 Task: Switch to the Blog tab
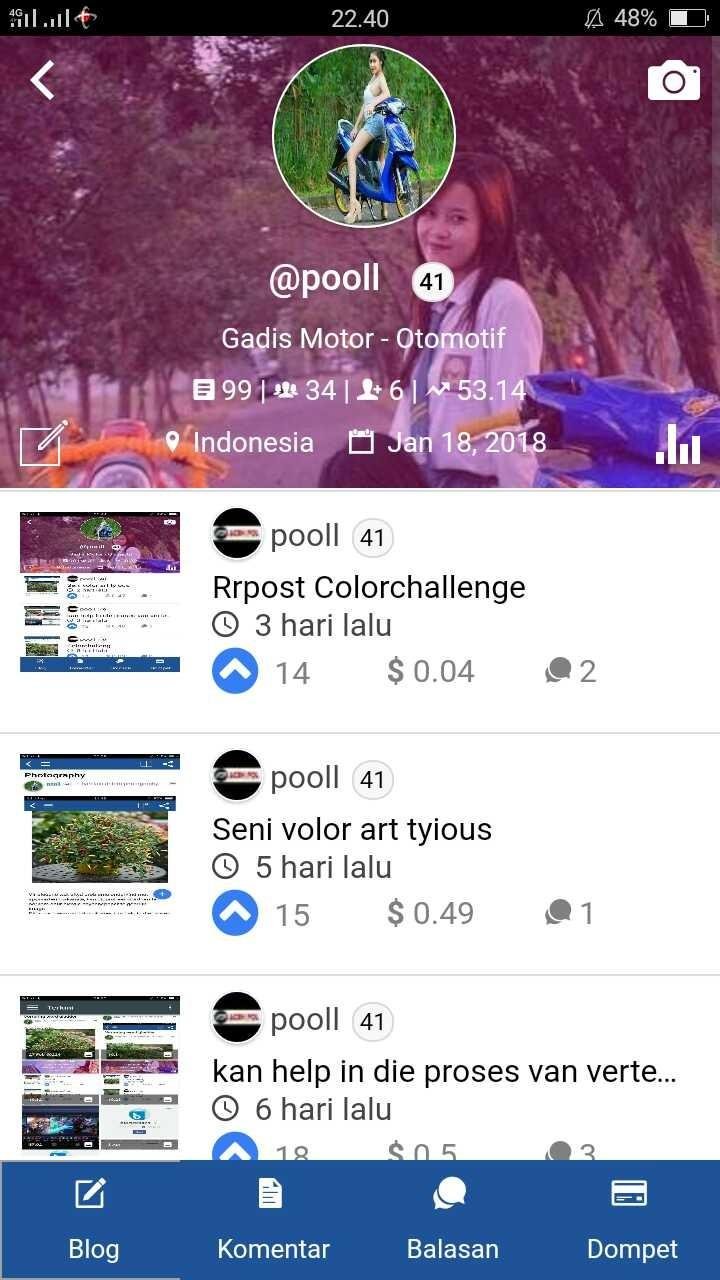click(x=91, y=1220)
